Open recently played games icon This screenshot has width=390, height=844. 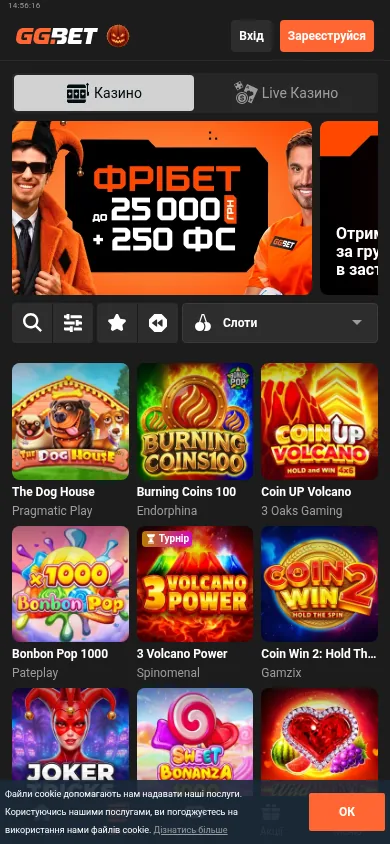click(158, 323)
